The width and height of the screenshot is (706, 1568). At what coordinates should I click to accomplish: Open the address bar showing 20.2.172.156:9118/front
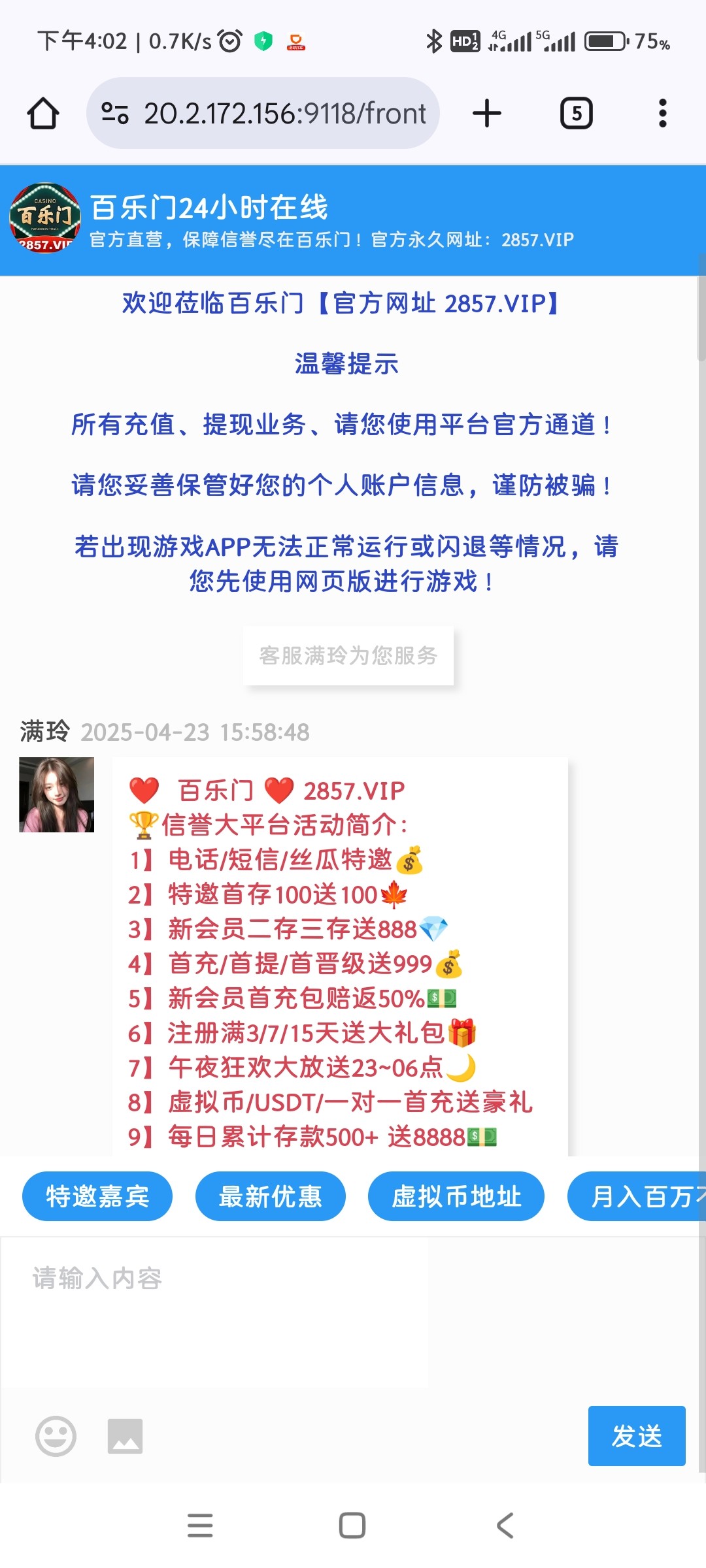pos(263,113)
